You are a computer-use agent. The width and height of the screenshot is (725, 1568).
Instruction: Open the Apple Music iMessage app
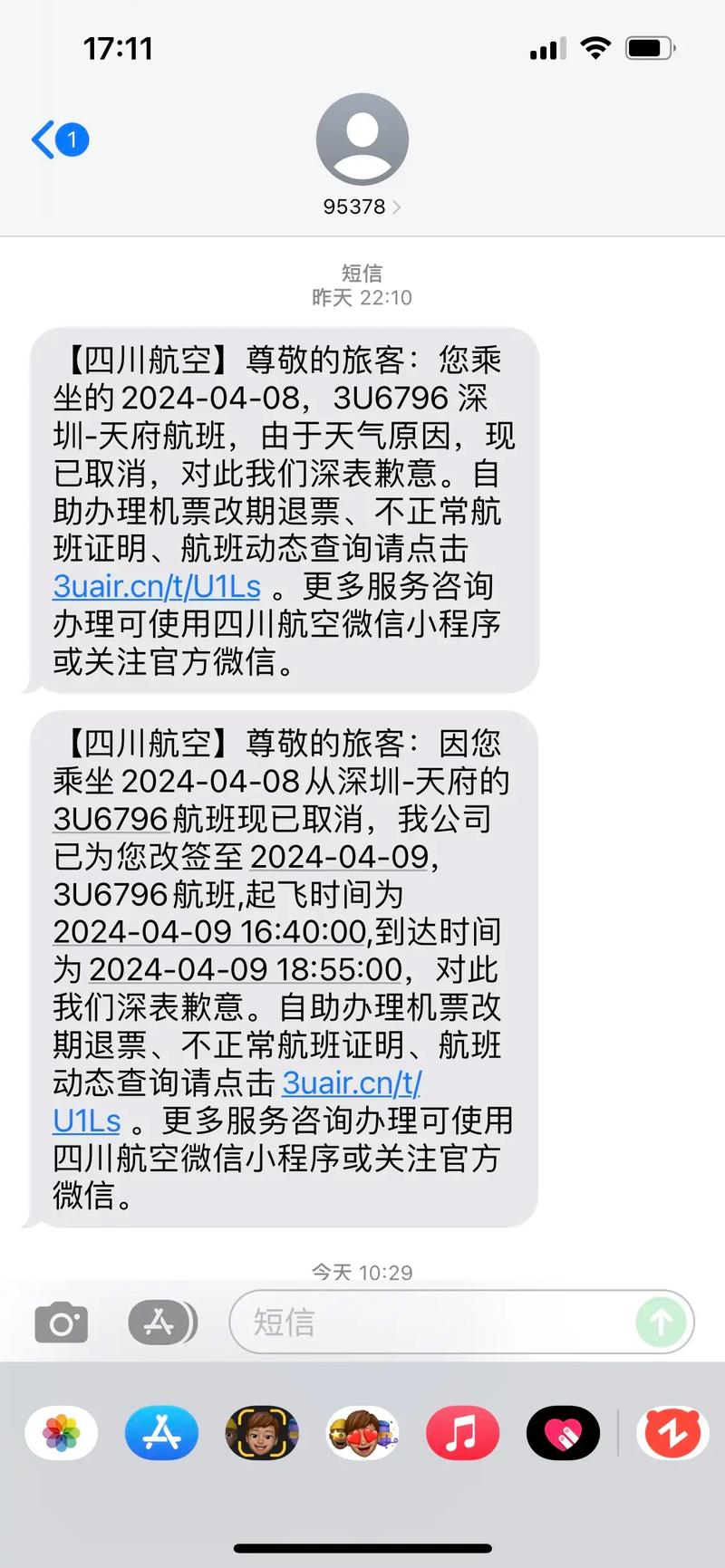pos(462,1434)
